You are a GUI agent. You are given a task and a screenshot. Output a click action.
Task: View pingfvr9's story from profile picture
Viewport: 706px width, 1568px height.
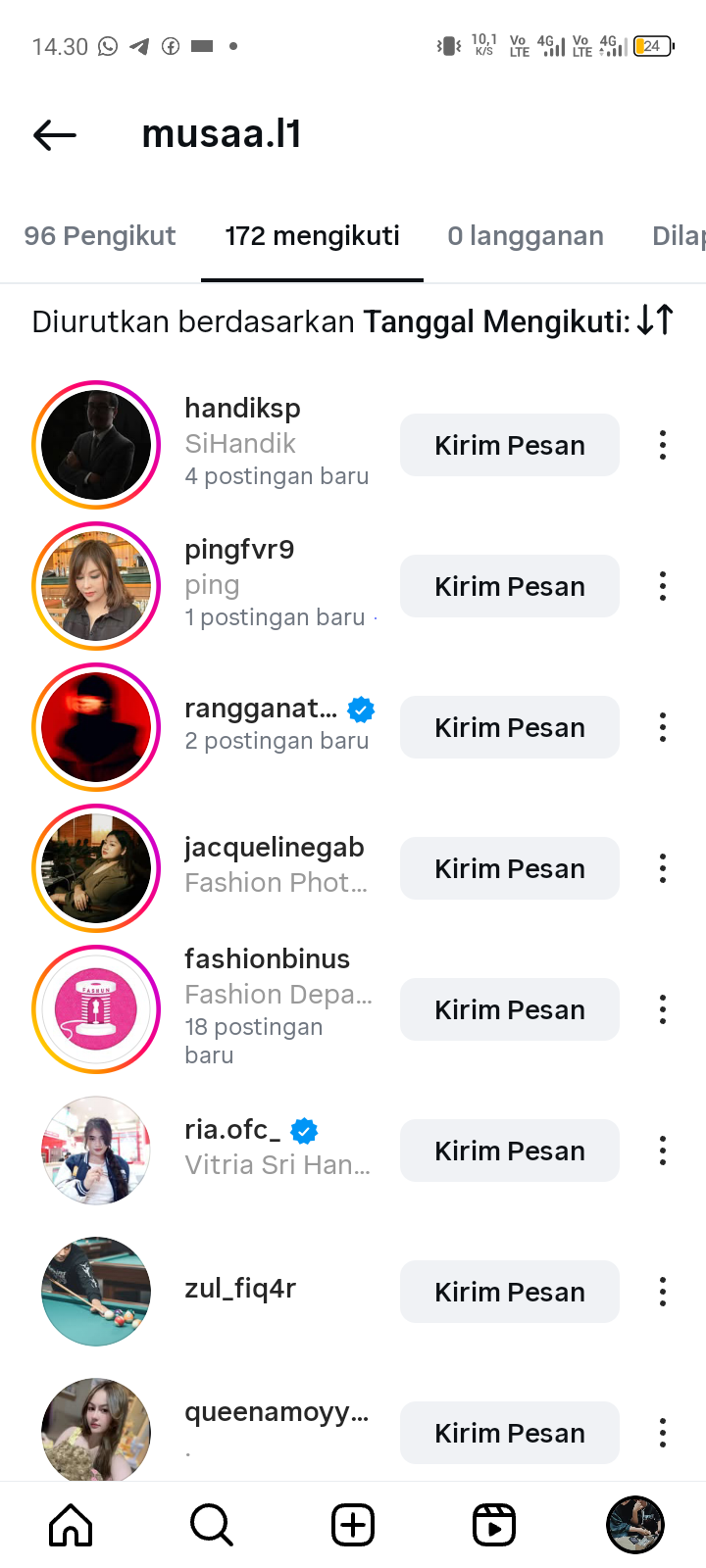(96, 586)
